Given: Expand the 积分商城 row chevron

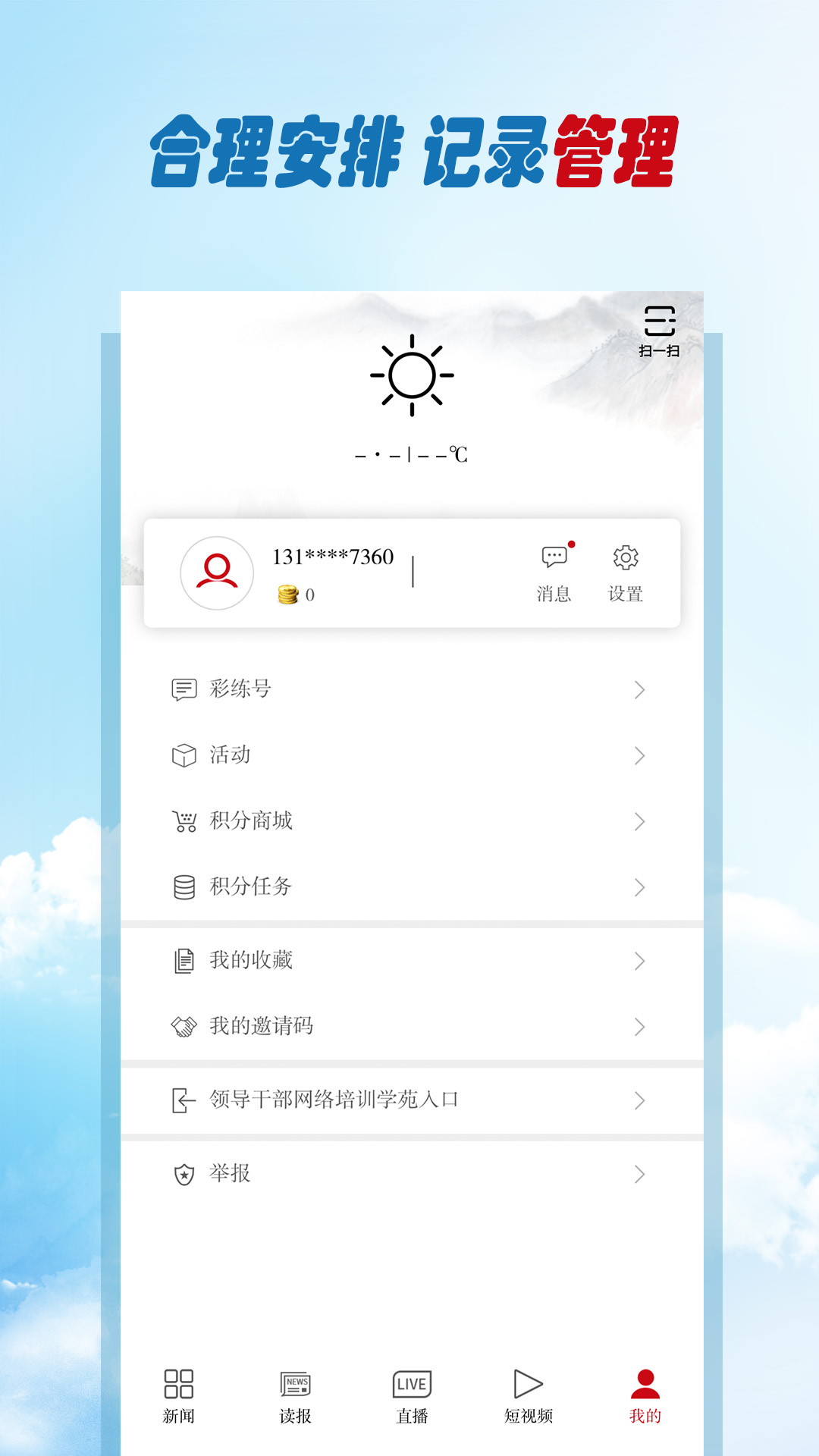Looking at the screenshot, I should [x=639, y=820].
